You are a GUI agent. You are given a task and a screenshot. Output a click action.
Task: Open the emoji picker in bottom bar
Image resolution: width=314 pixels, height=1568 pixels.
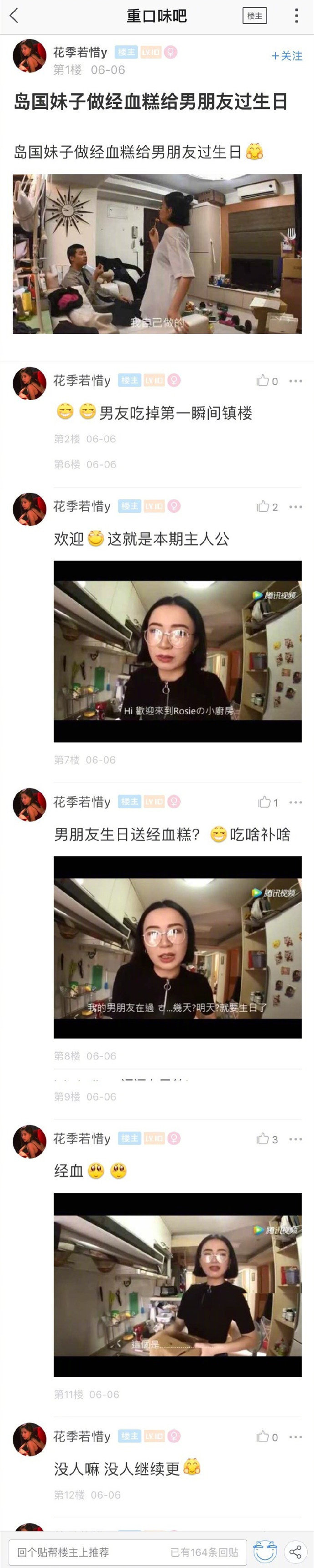click(x=265, y=1552)
